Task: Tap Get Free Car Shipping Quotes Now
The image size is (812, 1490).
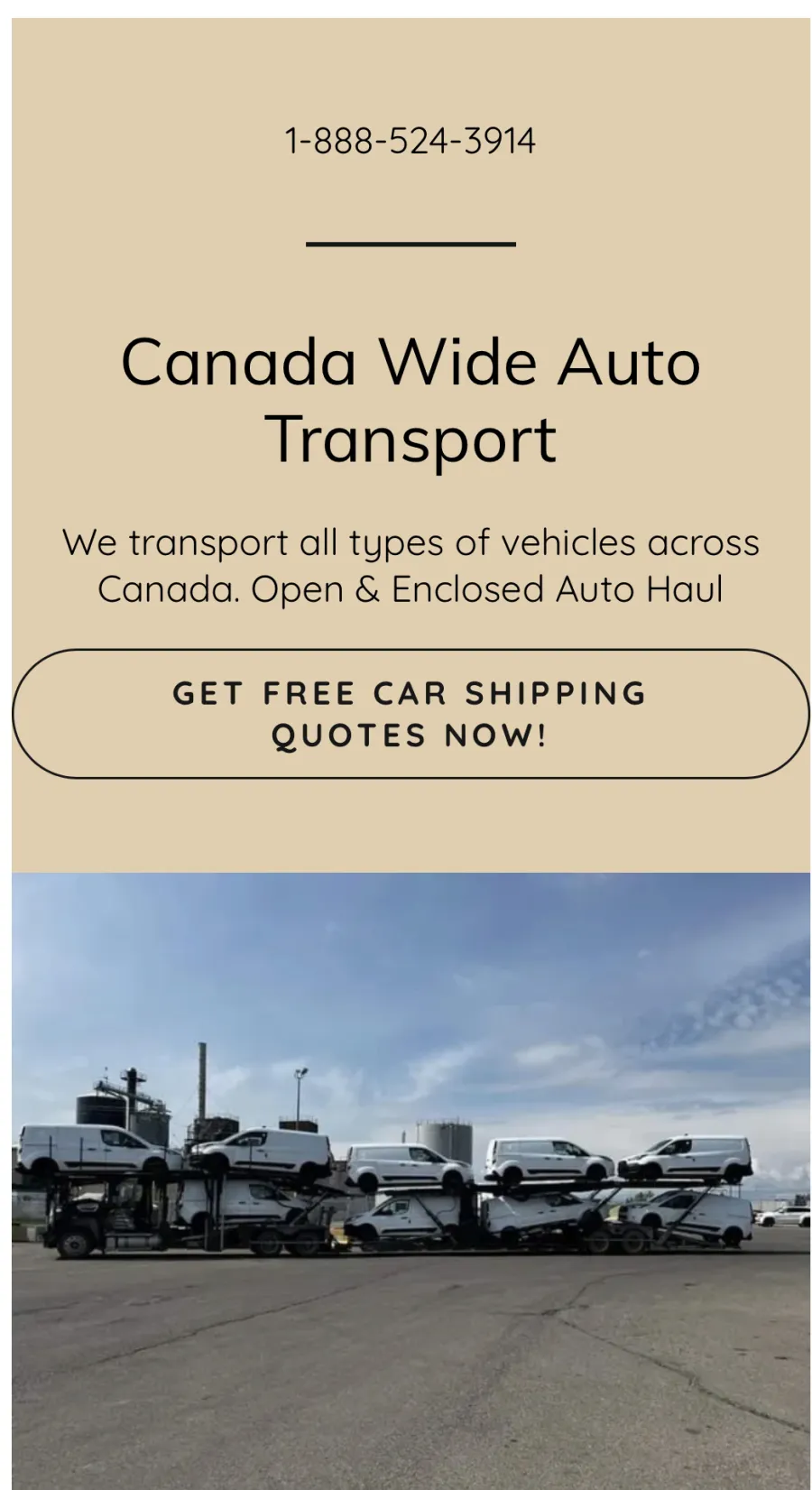Action: (x=411, y=714)
